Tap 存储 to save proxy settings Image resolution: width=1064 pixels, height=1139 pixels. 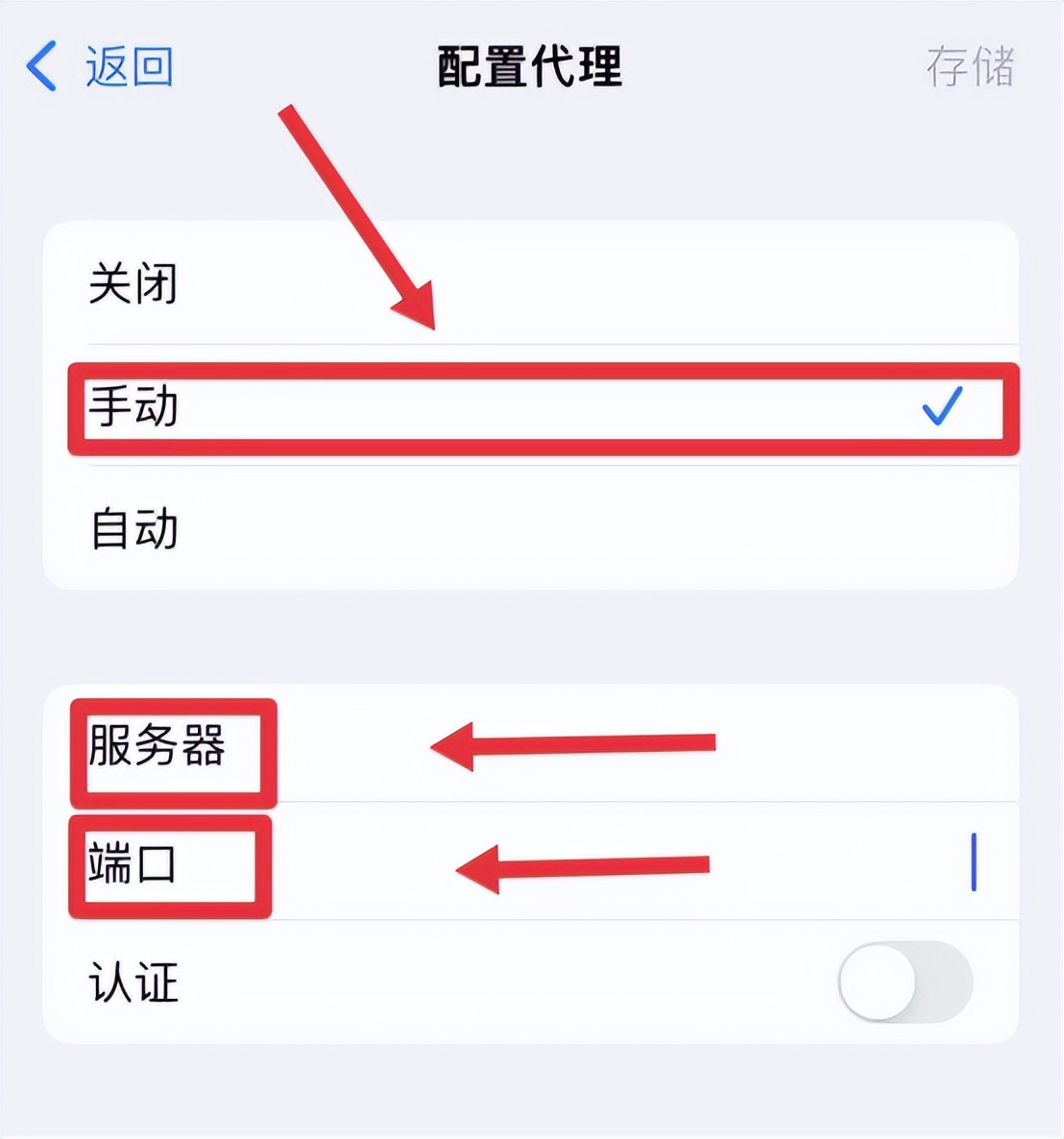pos(969,67)
